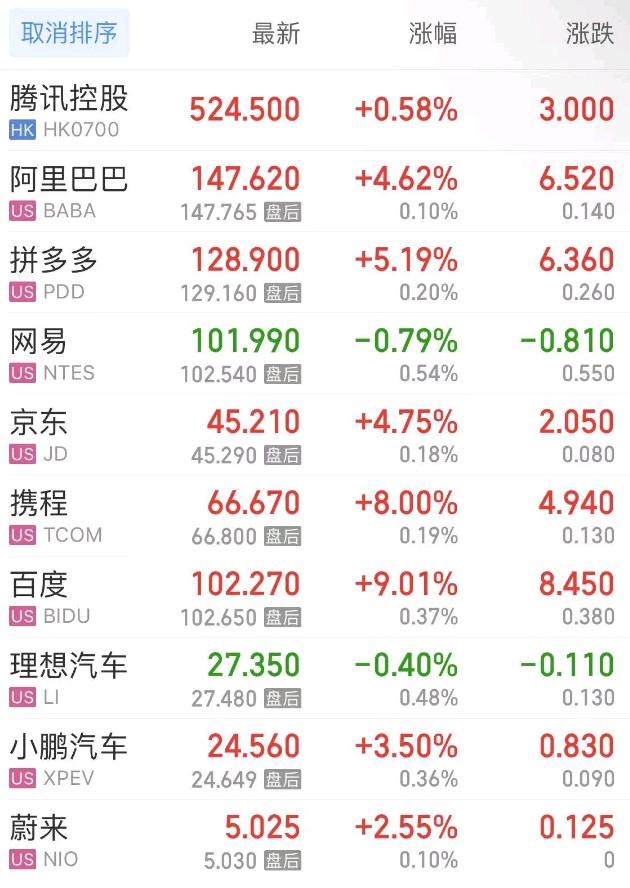Sort the list by 最新 price

pos(275,33)
